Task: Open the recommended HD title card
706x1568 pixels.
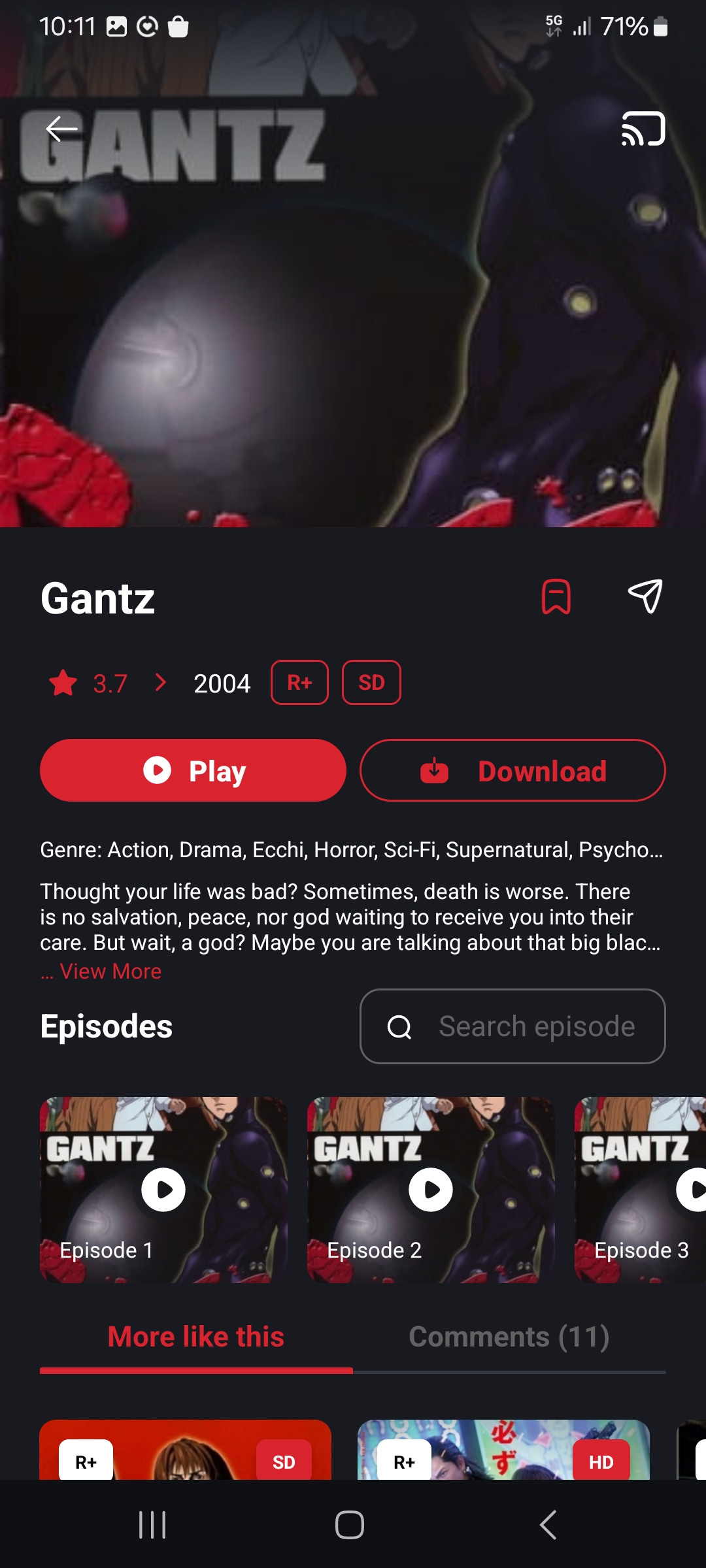Action: tap(503, 1450)
